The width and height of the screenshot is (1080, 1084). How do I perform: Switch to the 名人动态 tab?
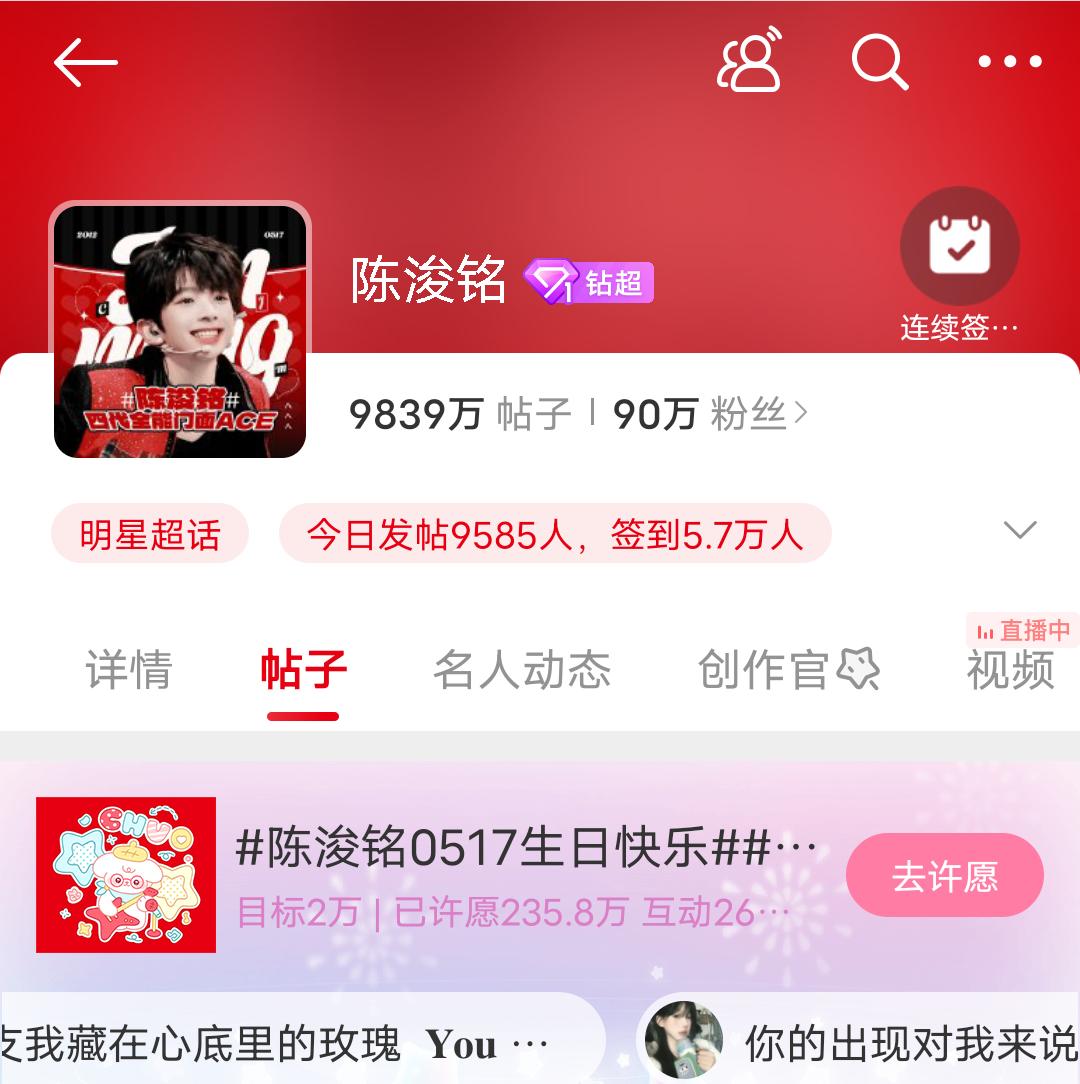point(521,669)
